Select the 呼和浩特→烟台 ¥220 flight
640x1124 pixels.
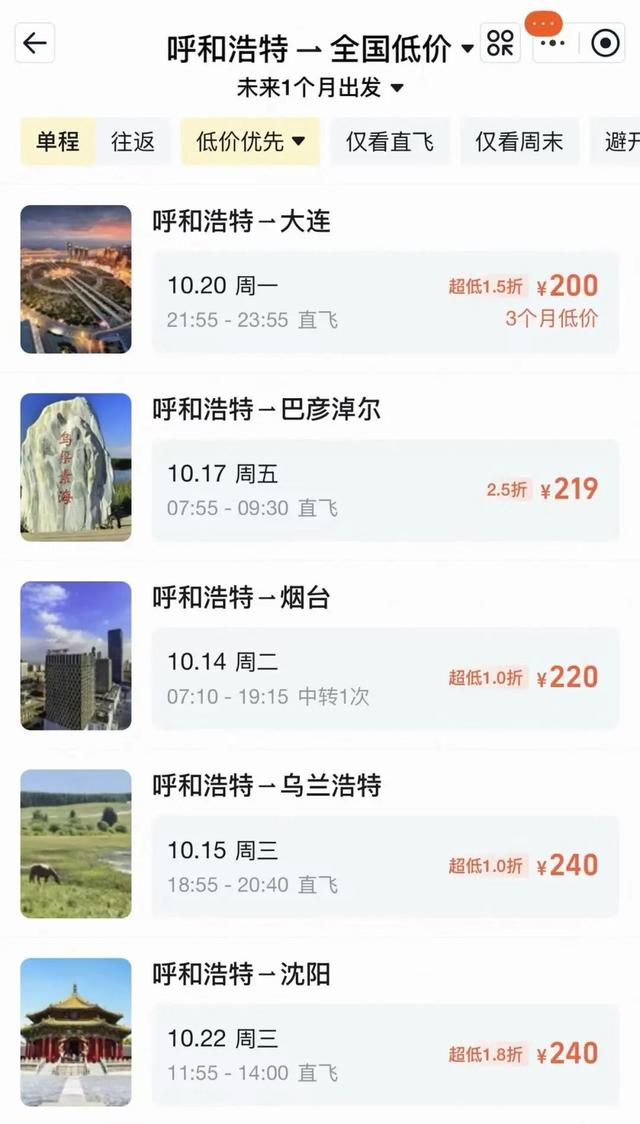(x=385, y=678)
